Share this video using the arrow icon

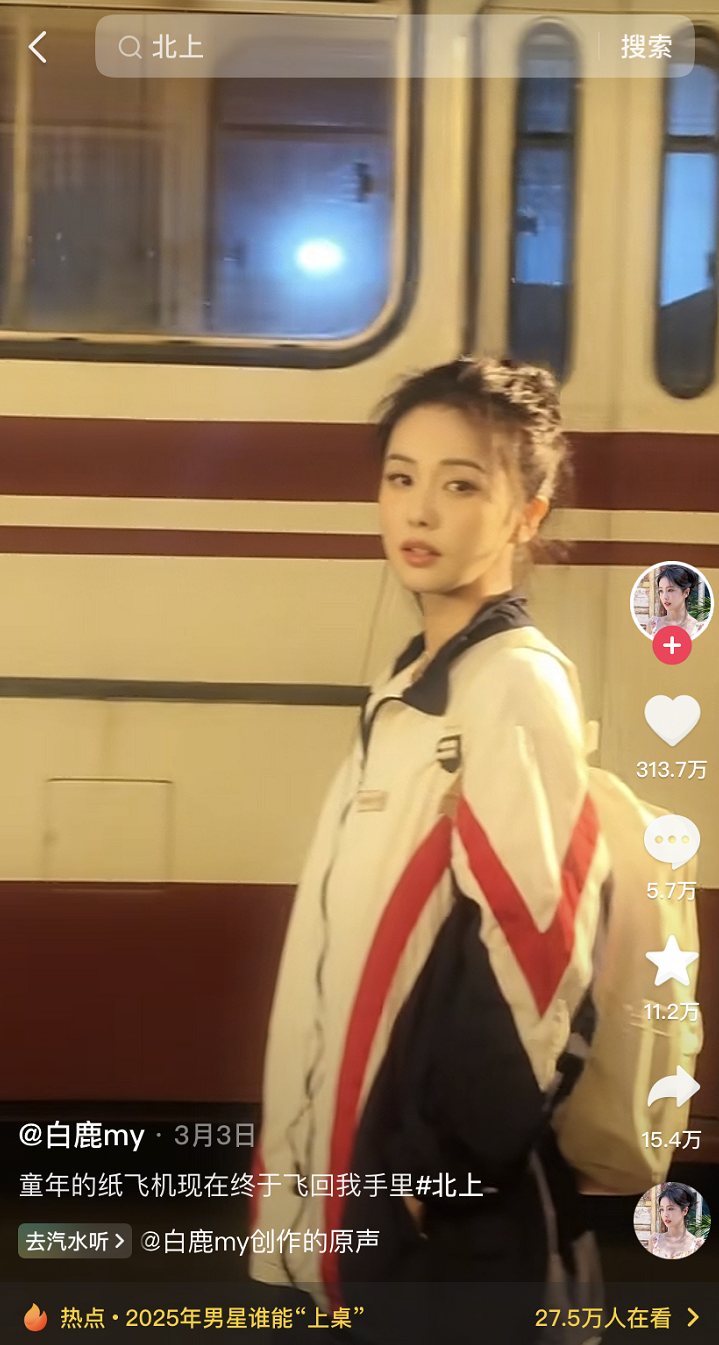(x=671, y=1088)
